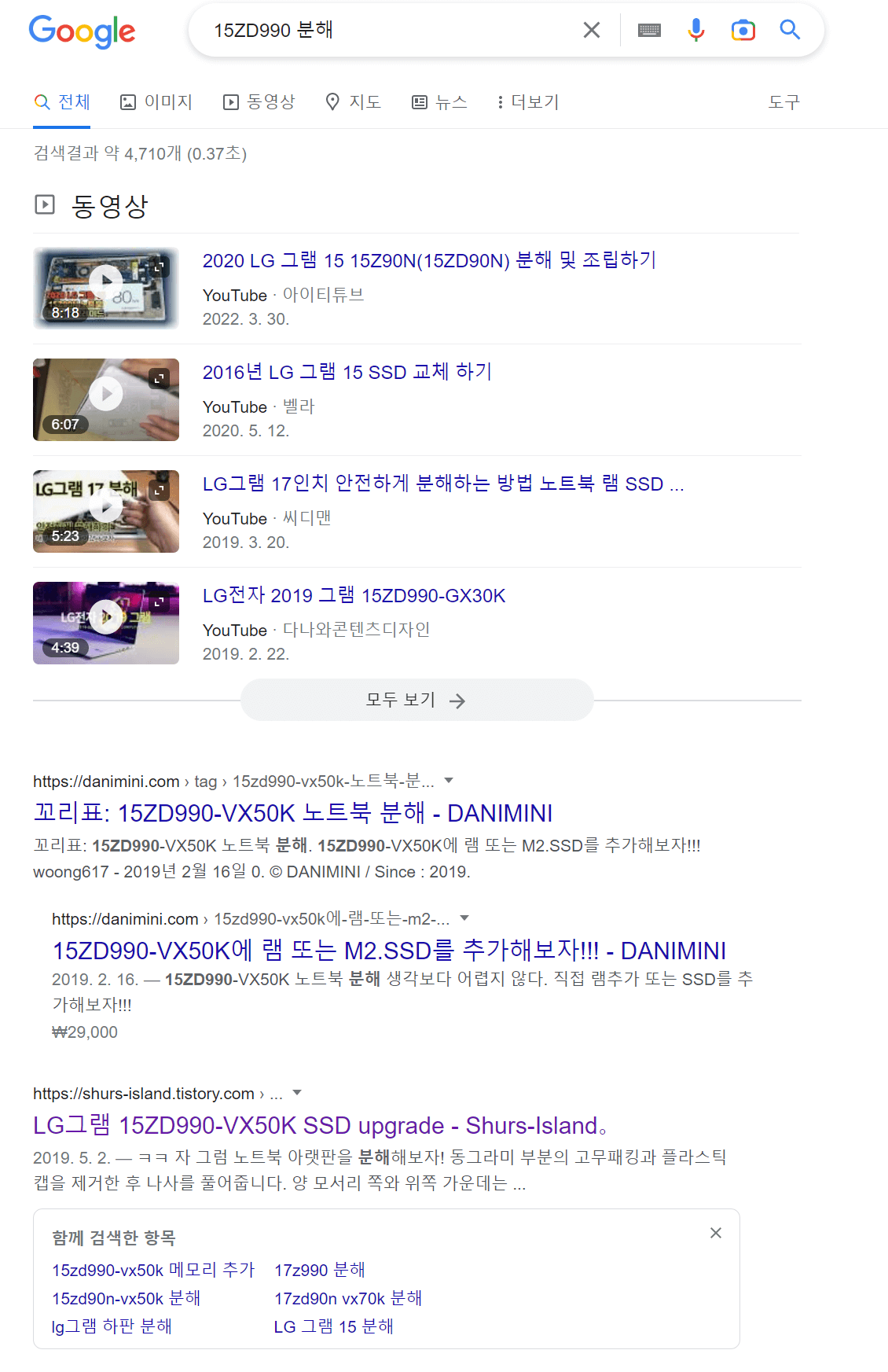The image size is (888, 1372).
Task: Start voice search with the microphone icon
Action: (x=695, y=29)
